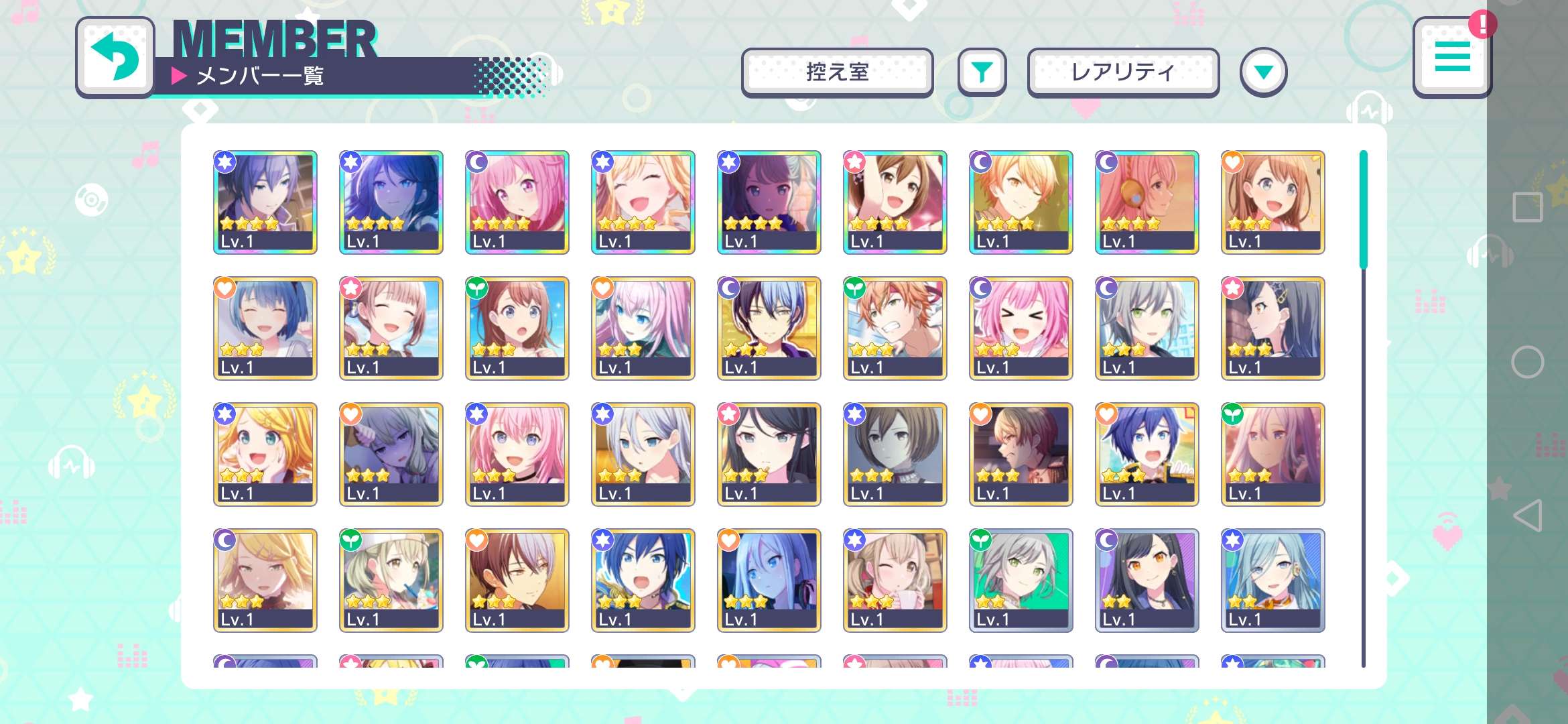Select the four-star laughing blonde girl card
Screen dimensions: 1568x724
tap(643, 202)
